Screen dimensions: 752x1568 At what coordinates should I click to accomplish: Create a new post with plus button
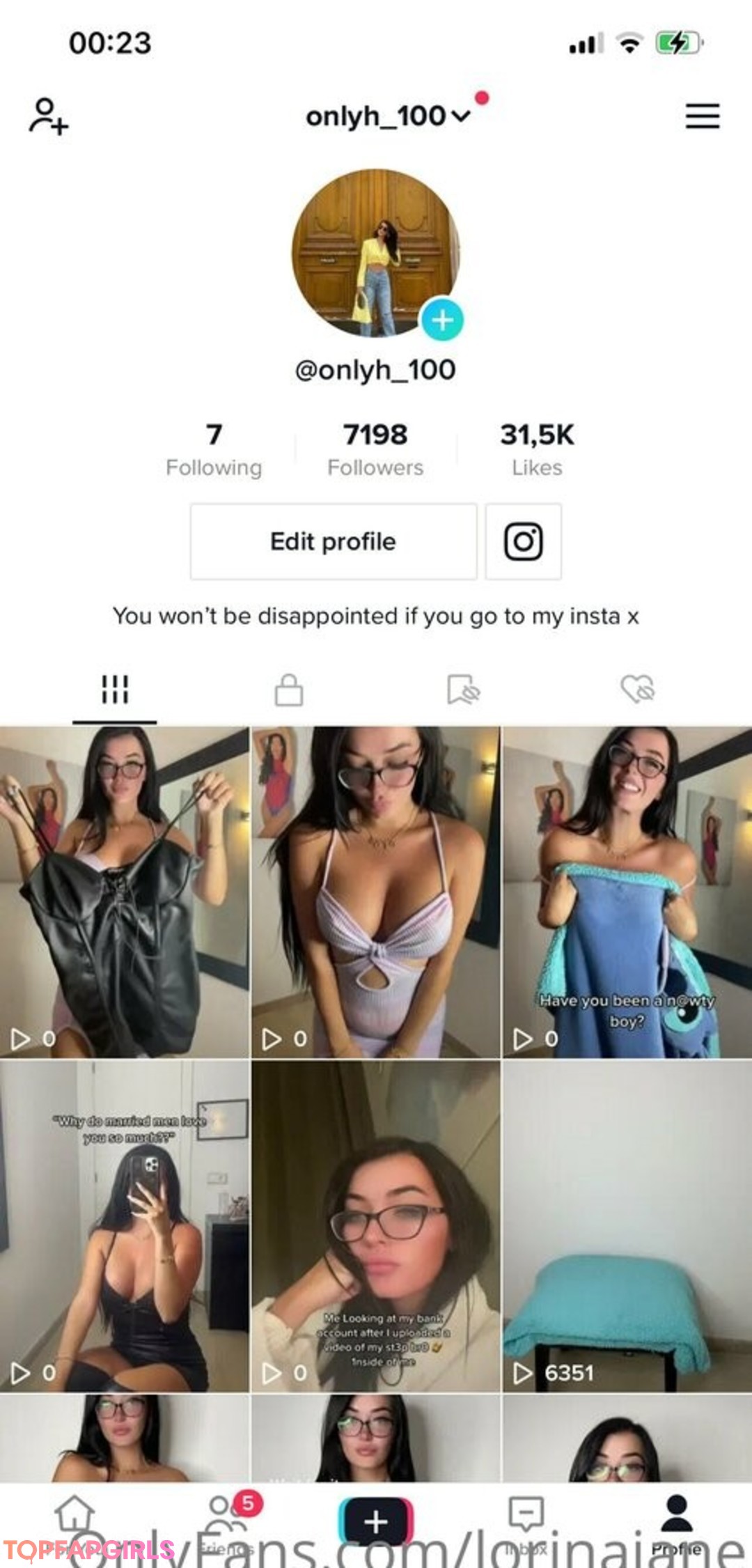[375, 1521]
